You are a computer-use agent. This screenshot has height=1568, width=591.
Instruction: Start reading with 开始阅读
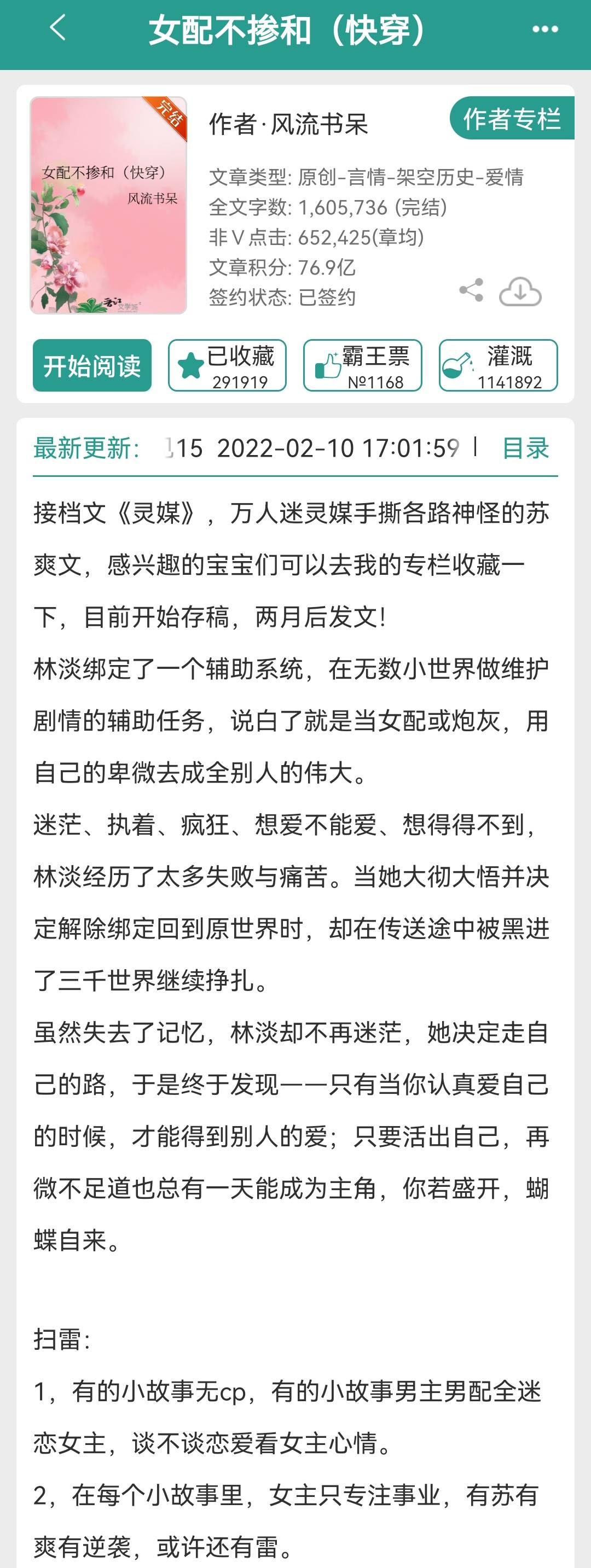coord(92,366)
